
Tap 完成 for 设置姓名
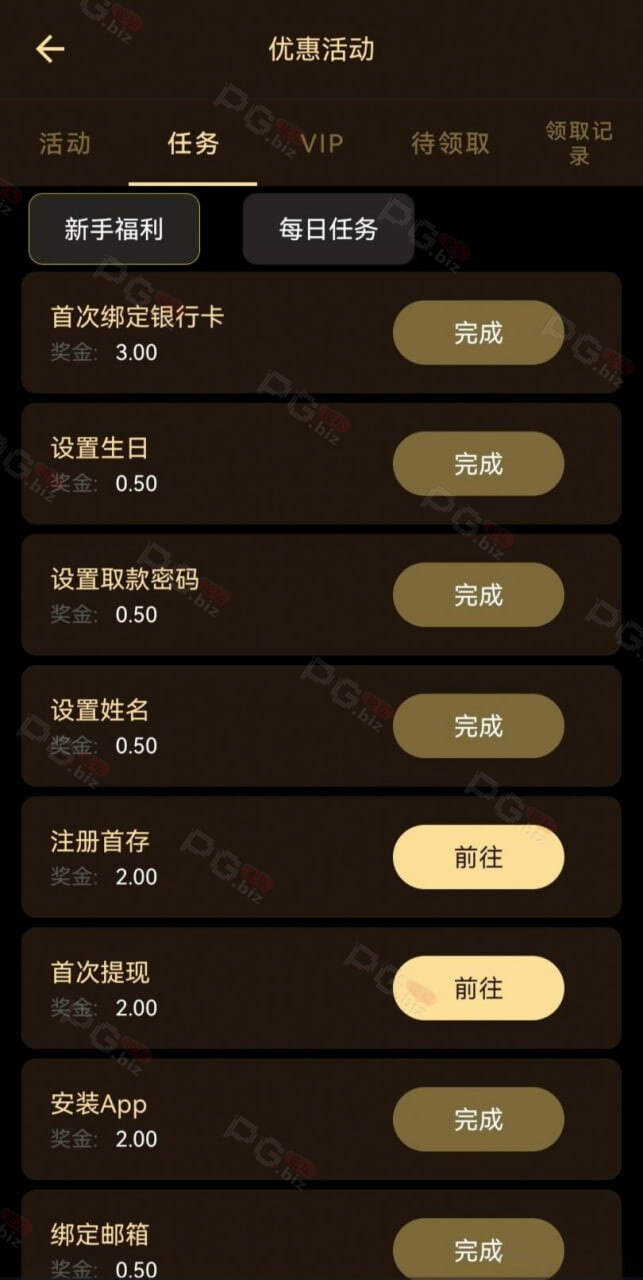click(478, 725)
